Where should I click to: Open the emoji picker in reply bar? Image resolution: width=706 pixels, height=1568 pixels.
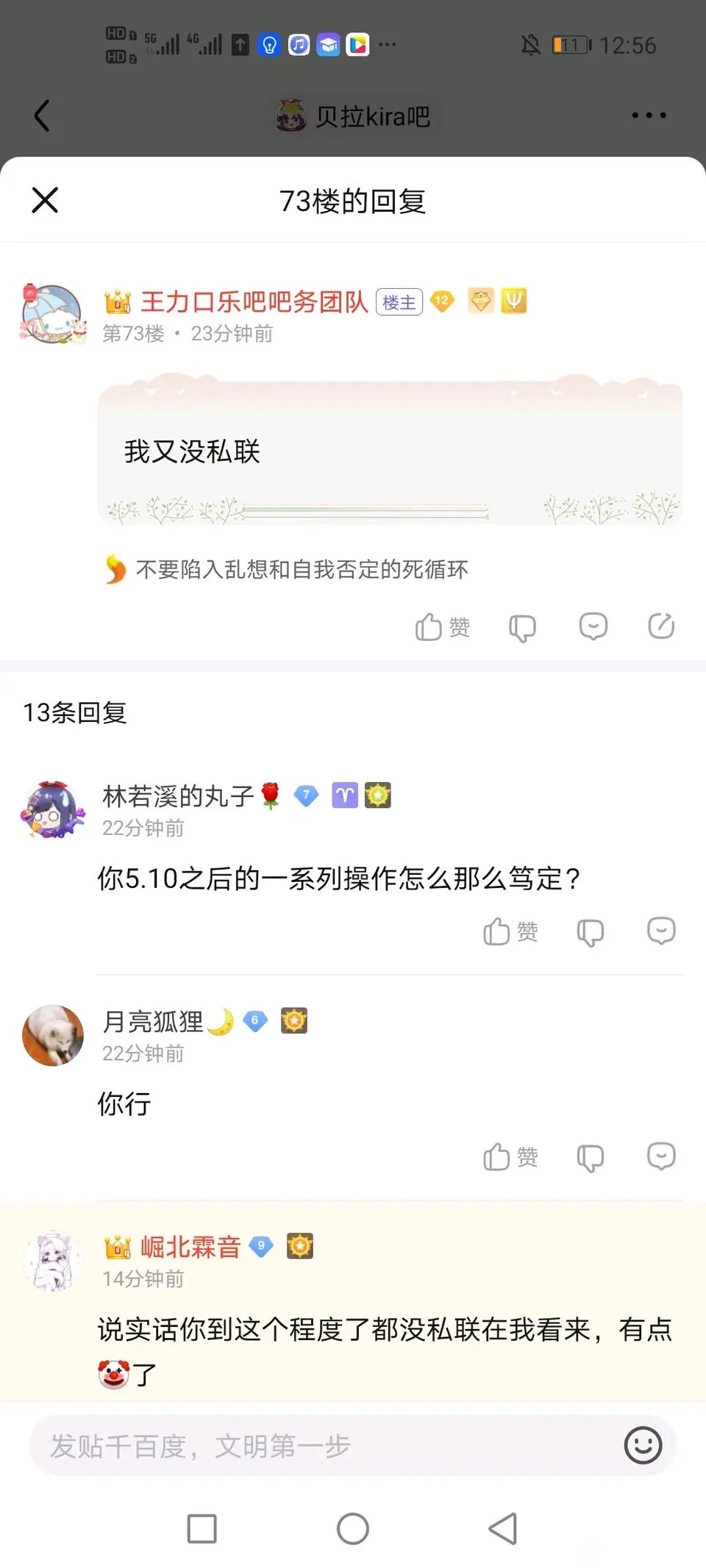coord(643,1445)
